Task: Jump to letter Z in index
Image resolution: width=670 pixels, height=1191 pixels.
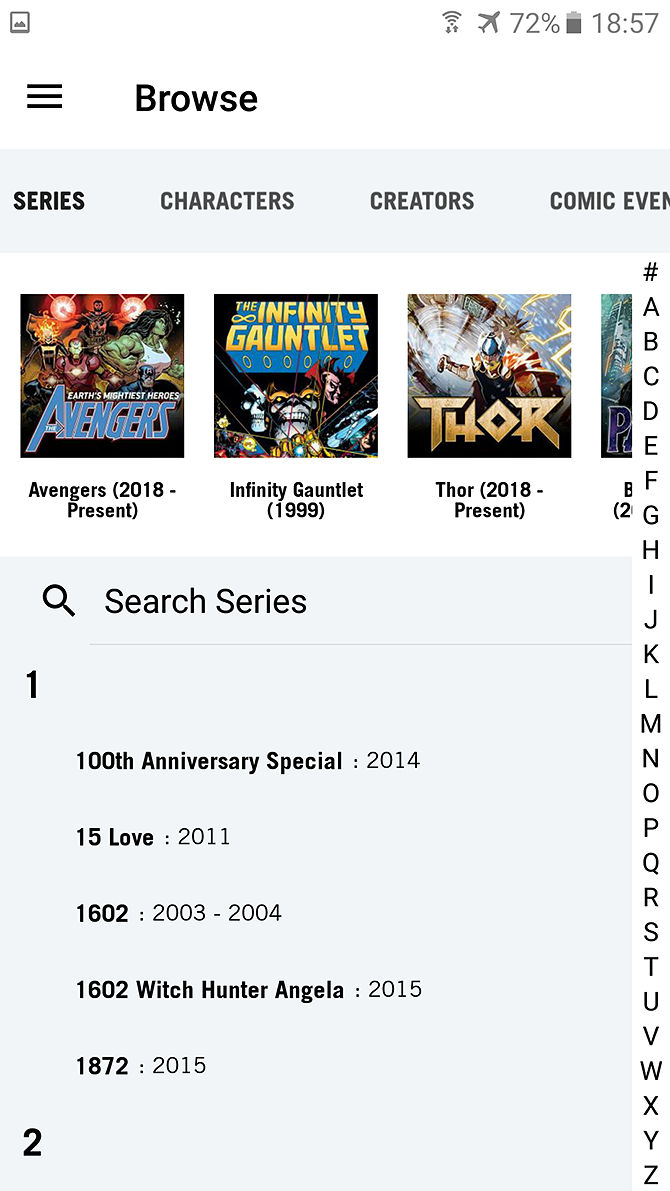Action: 651,1175
